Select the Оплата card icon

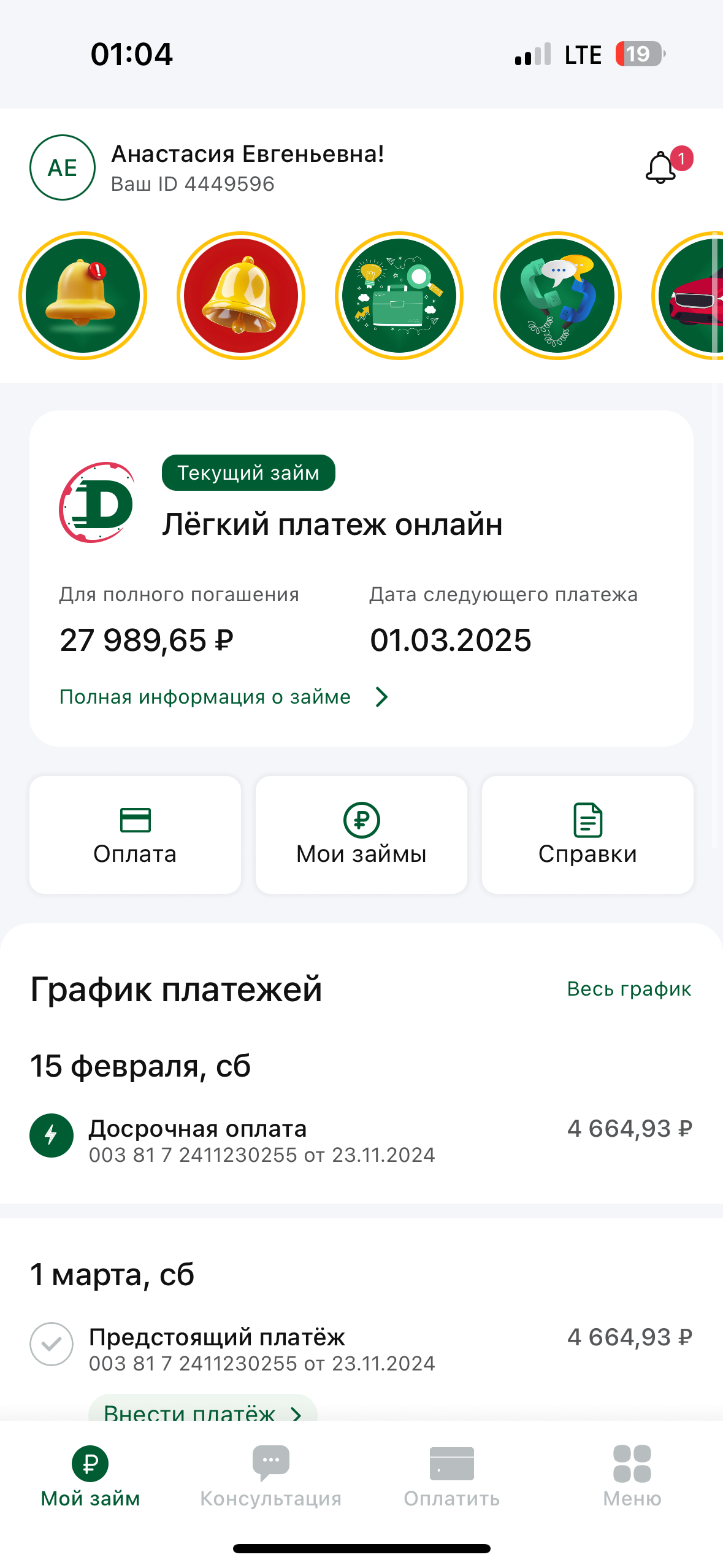[x=136, y=819]
